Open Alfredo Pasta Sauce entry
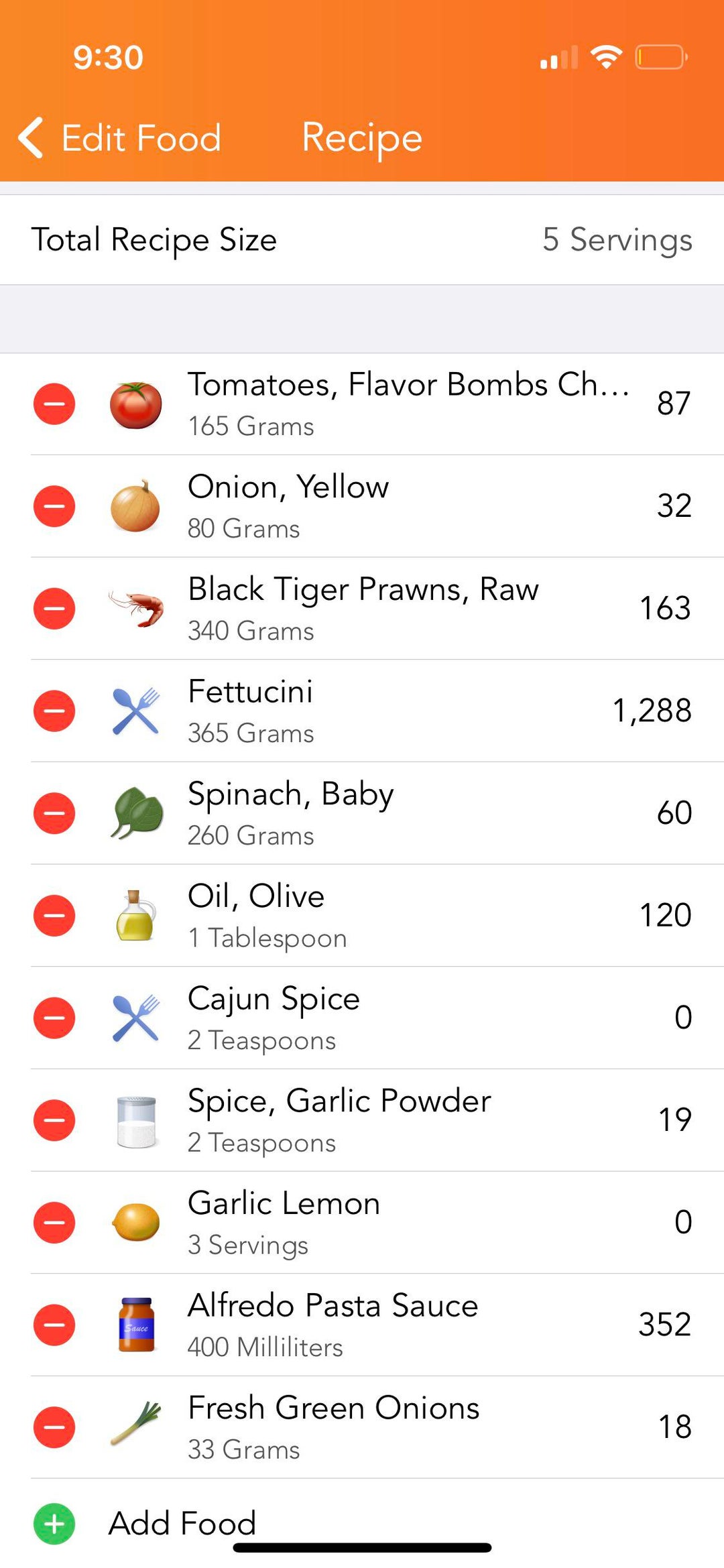 (362, 1325)
